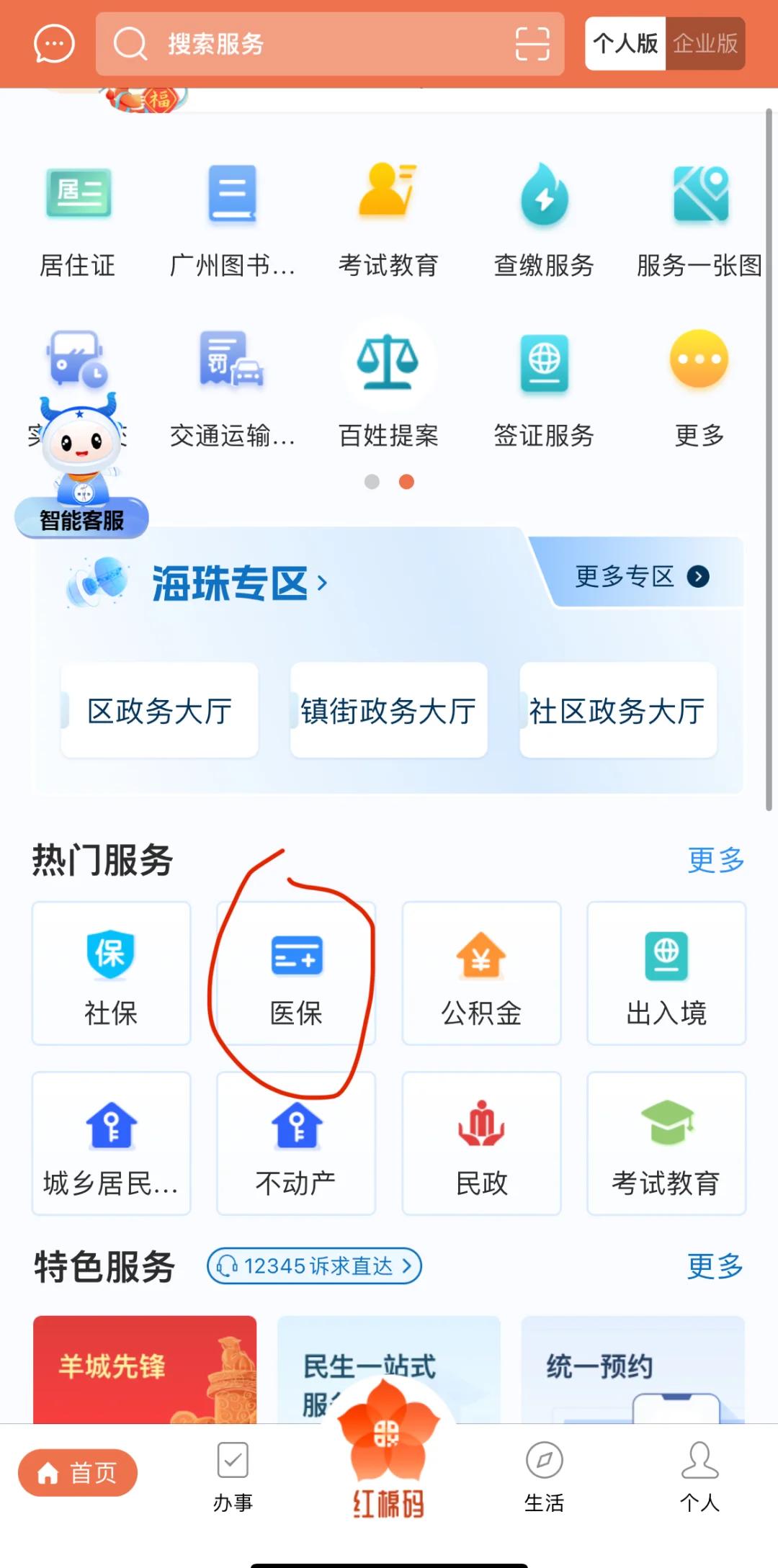Open 公积金 service card
Image resolution: width=778 pixels, height=1568 pixels.
(x=481, y=973)
